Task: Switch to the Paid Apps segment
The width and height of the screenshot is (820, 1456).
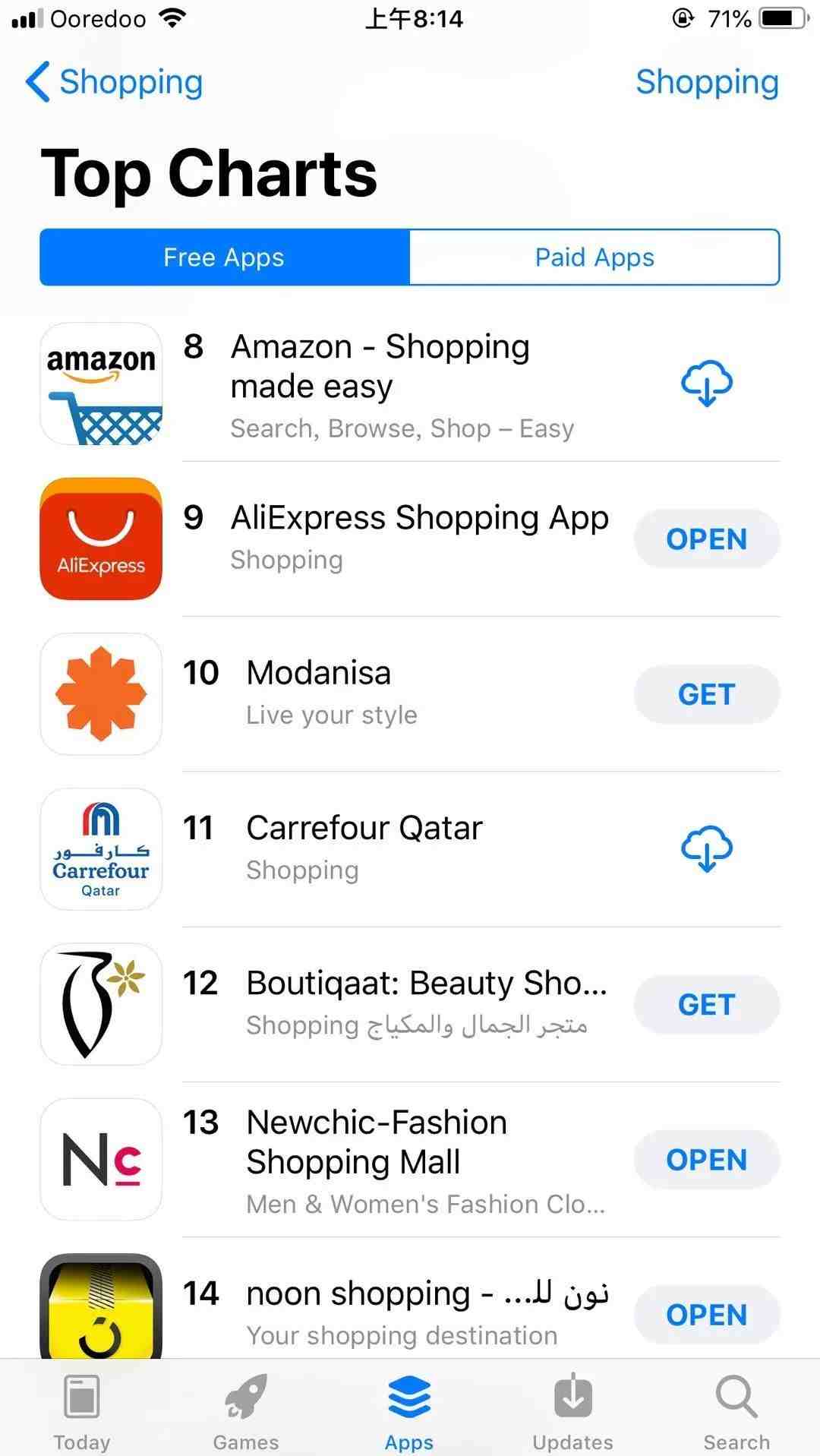Action: (x=594, y=257)
